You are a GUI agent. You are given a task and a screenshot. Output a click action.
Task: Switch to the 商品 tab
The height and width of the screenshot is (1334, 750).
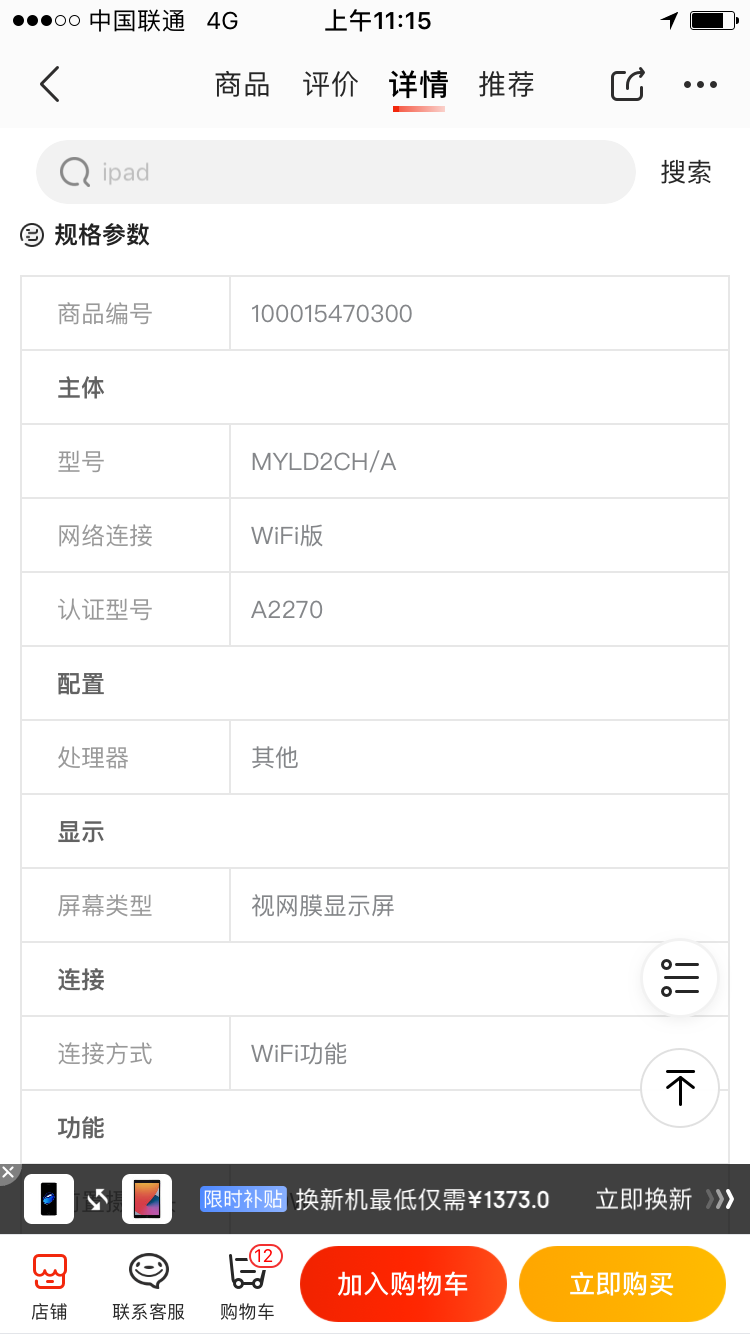point(242,85)
